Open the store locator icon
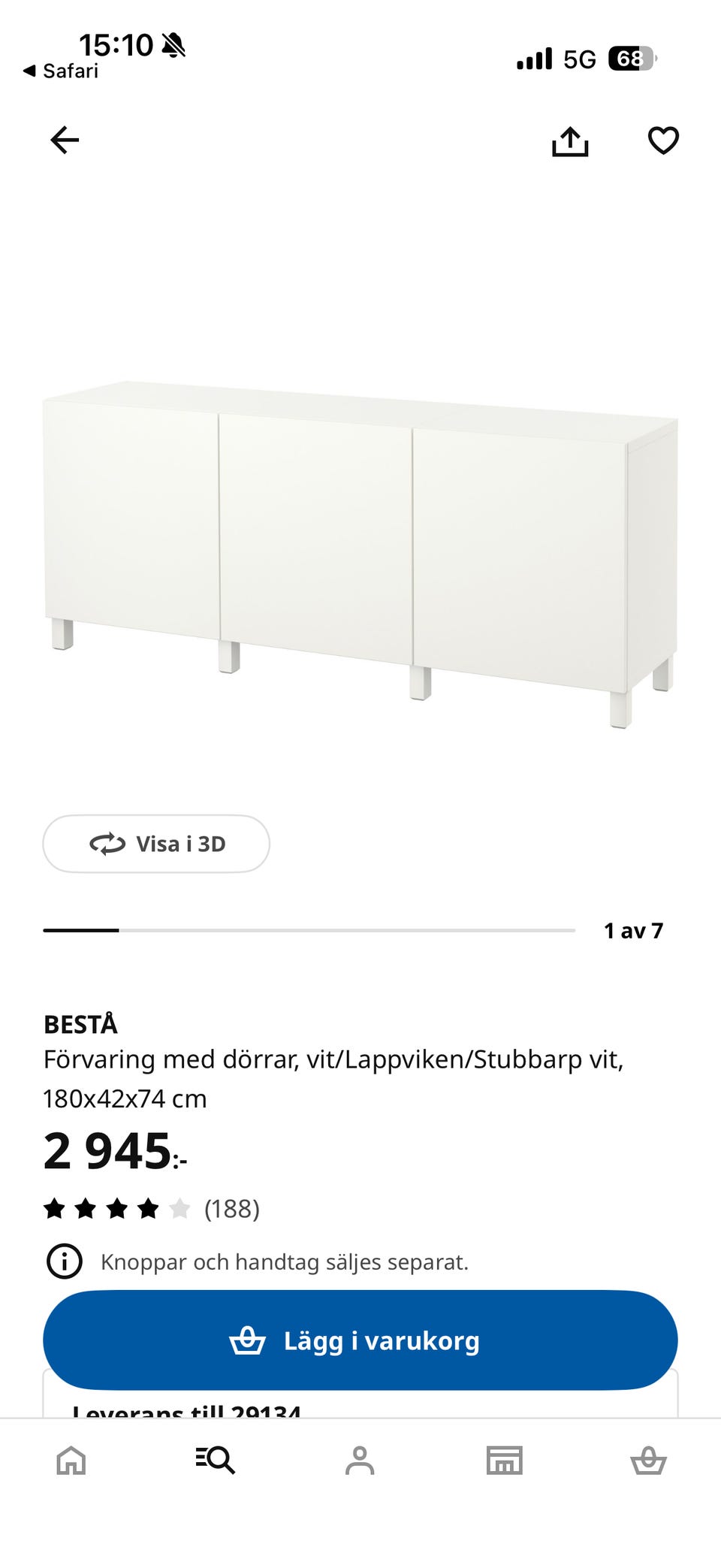721x1568 pixels. coord(505,1460)
